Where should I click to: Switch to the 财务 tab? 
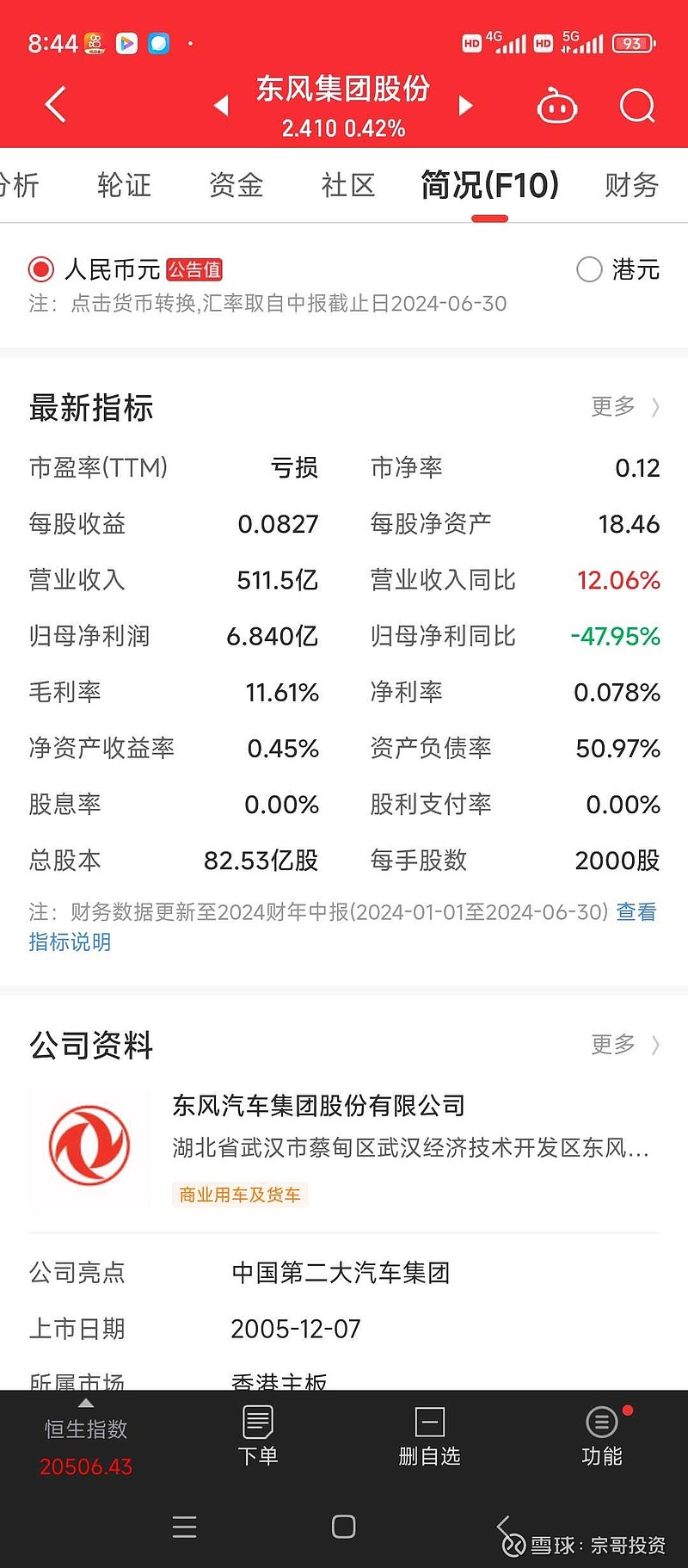[631, 185]
